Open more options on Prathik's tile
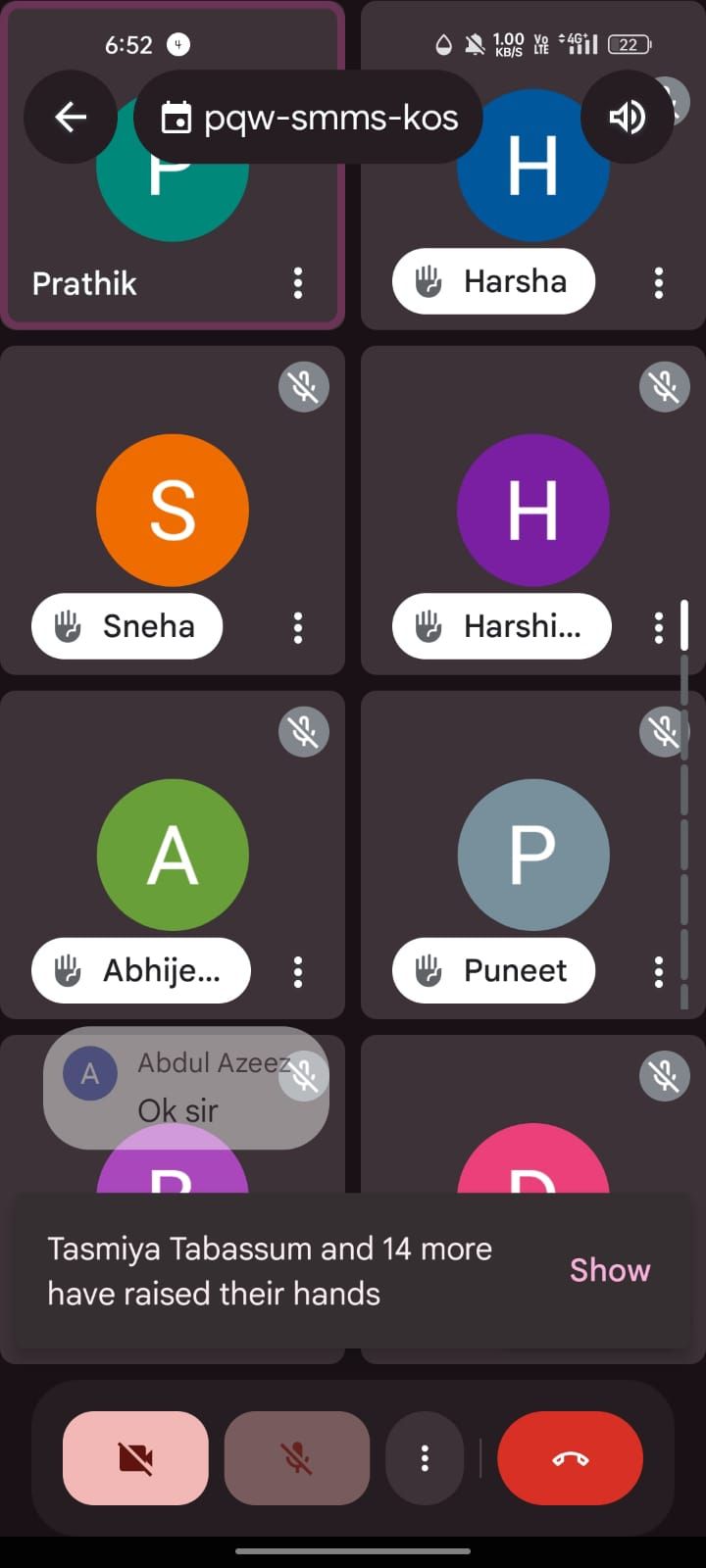 (x=298, y=283)
